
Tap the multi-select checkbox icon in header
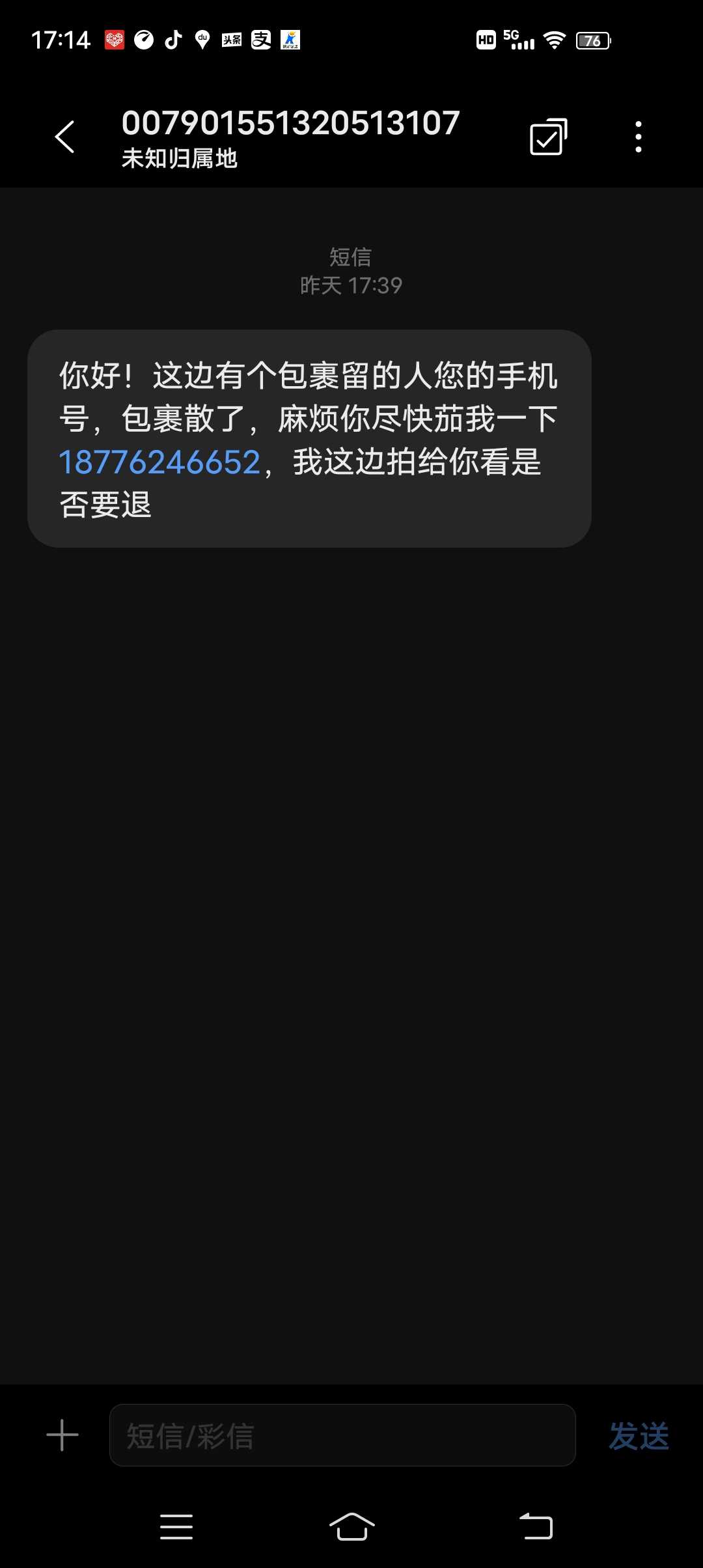pyautogui.click(x=548, y=137)
